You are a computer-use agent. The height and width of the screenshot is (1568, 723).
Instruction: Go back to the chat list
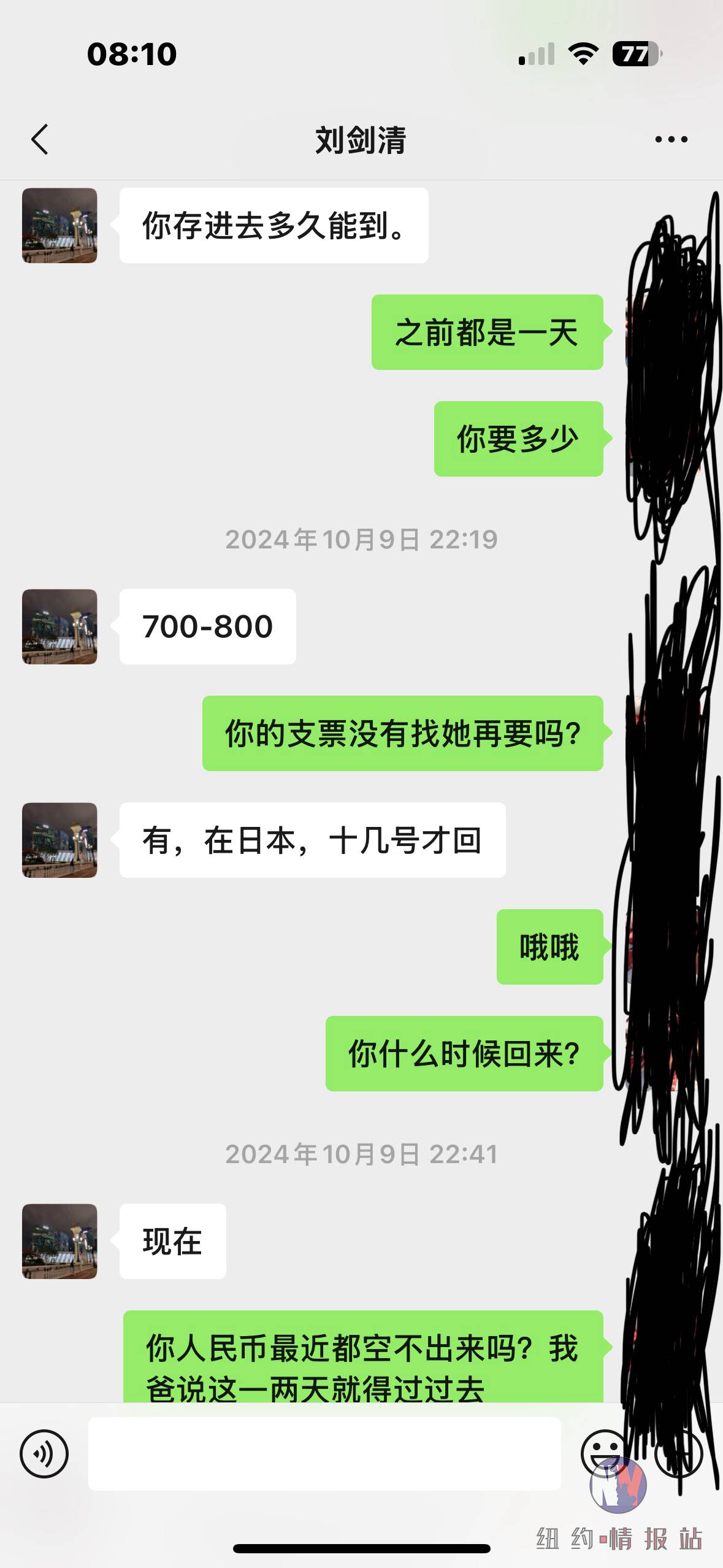point(40,139)
